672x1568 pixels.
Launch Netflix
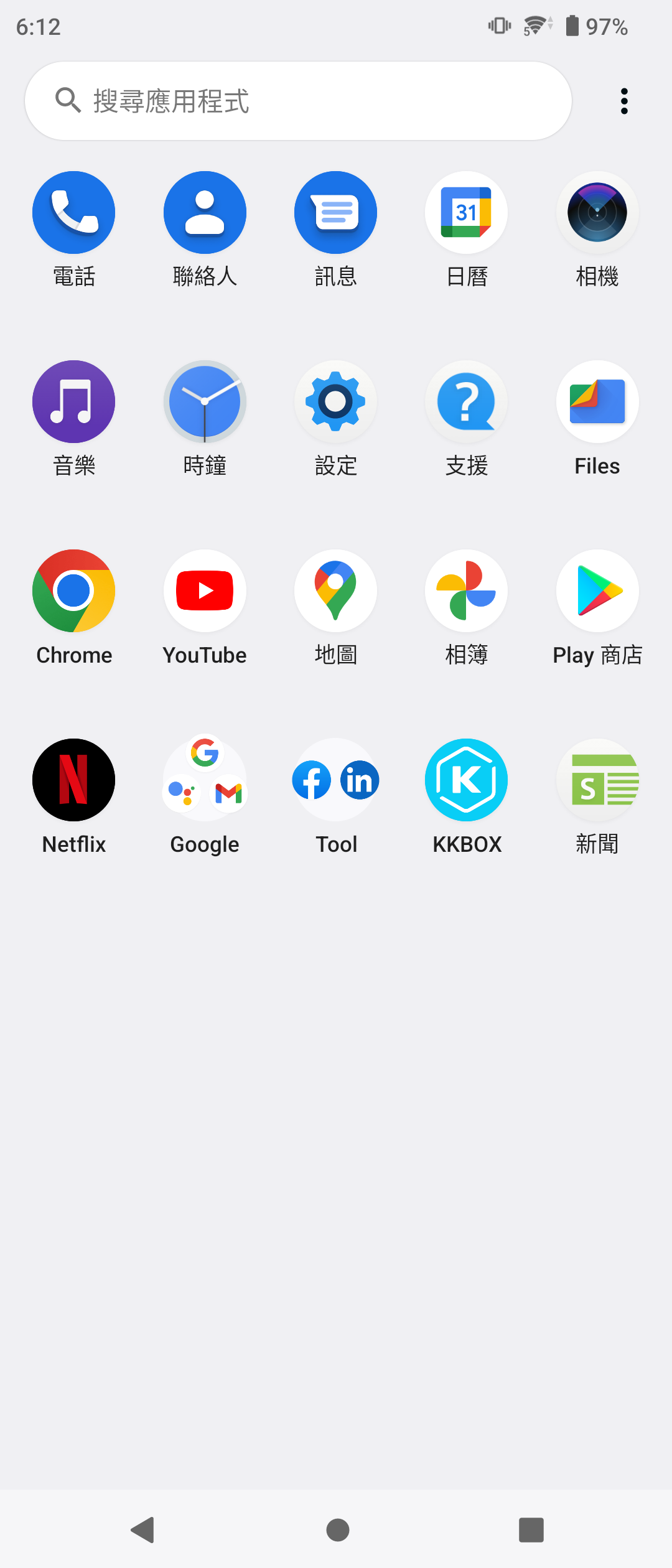coord(73,780)
